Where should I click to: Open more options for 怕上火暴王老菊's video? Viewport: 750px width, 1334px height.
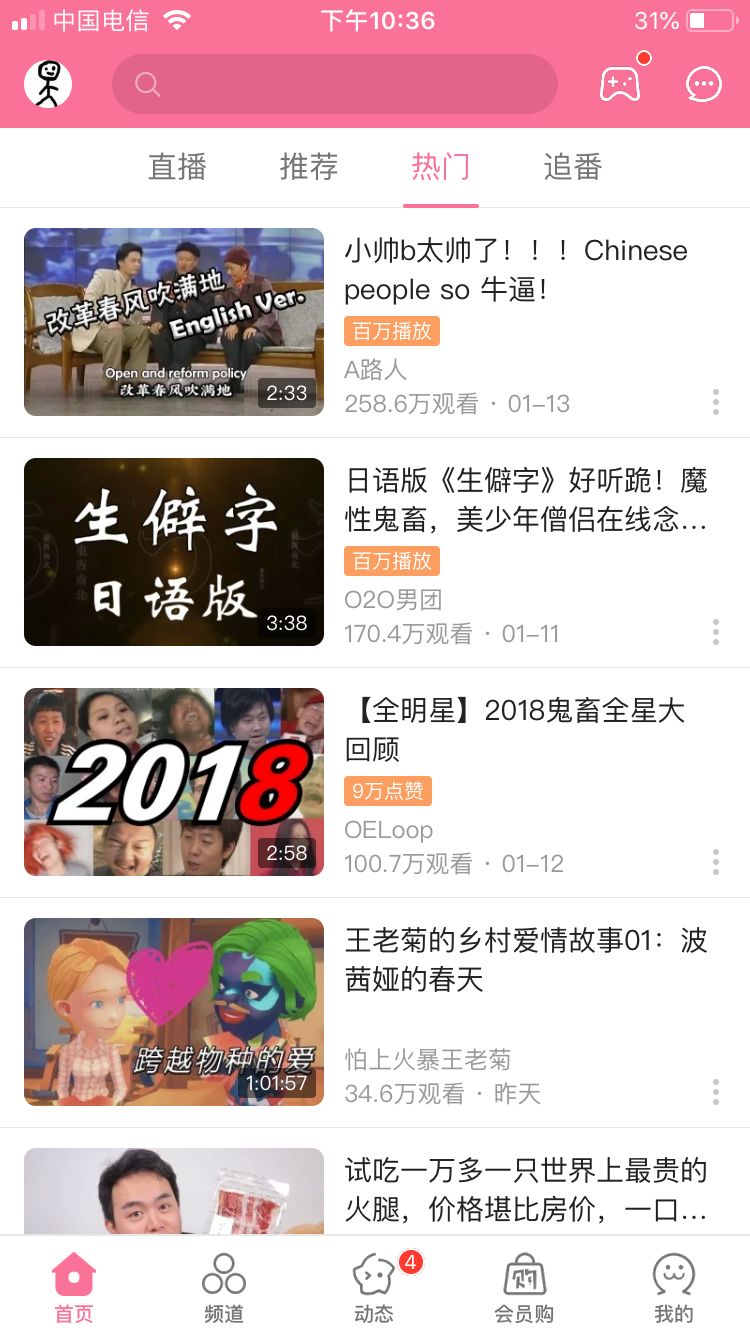pyautogui.click(x=716, y=1093)
